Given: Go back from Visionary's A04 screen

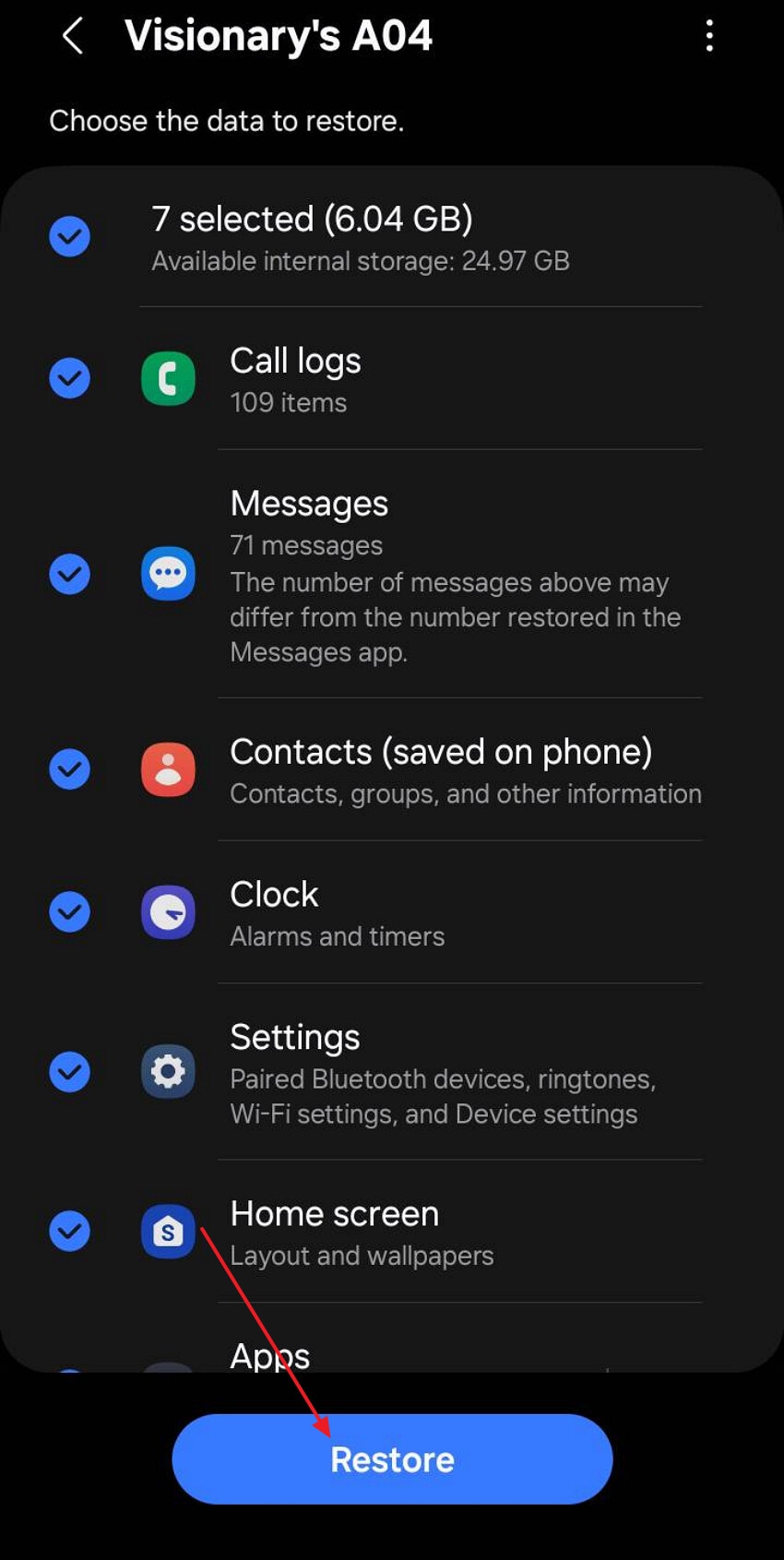Looking at the screenshot, I should click(x=73, y=37).
